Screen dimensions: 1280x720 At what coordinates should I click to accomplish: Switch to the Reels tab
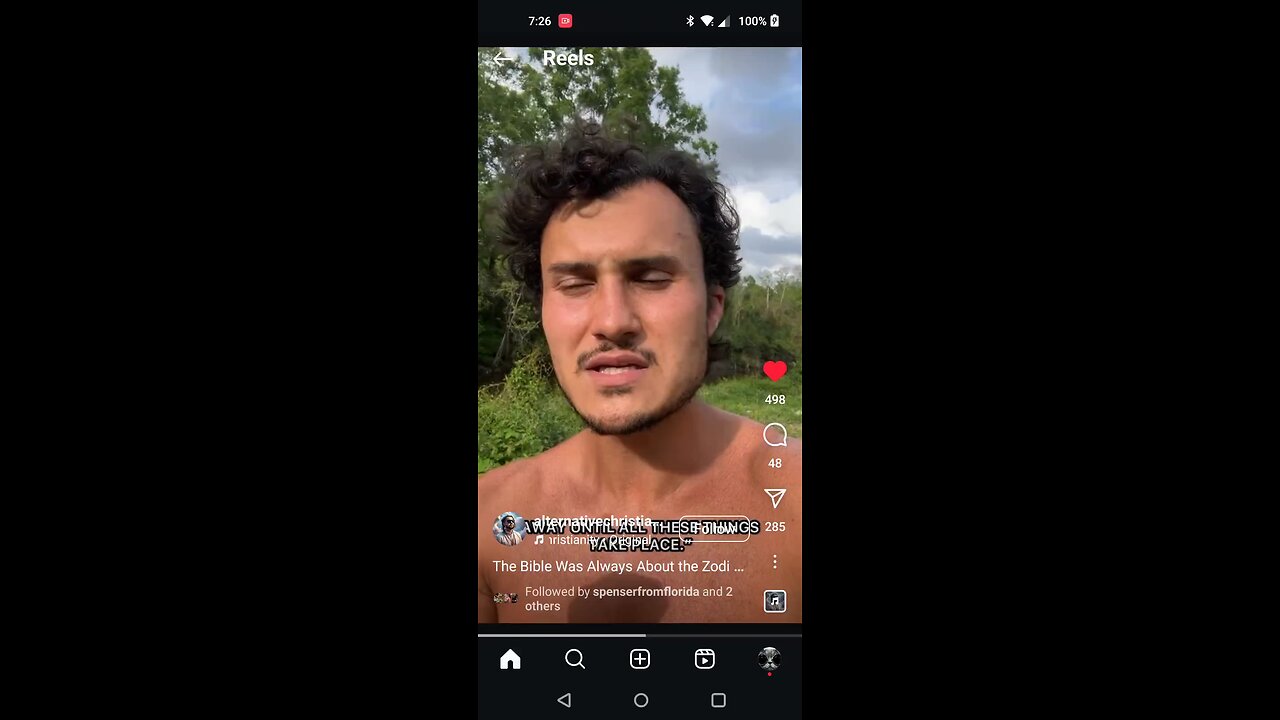point(705,659)
